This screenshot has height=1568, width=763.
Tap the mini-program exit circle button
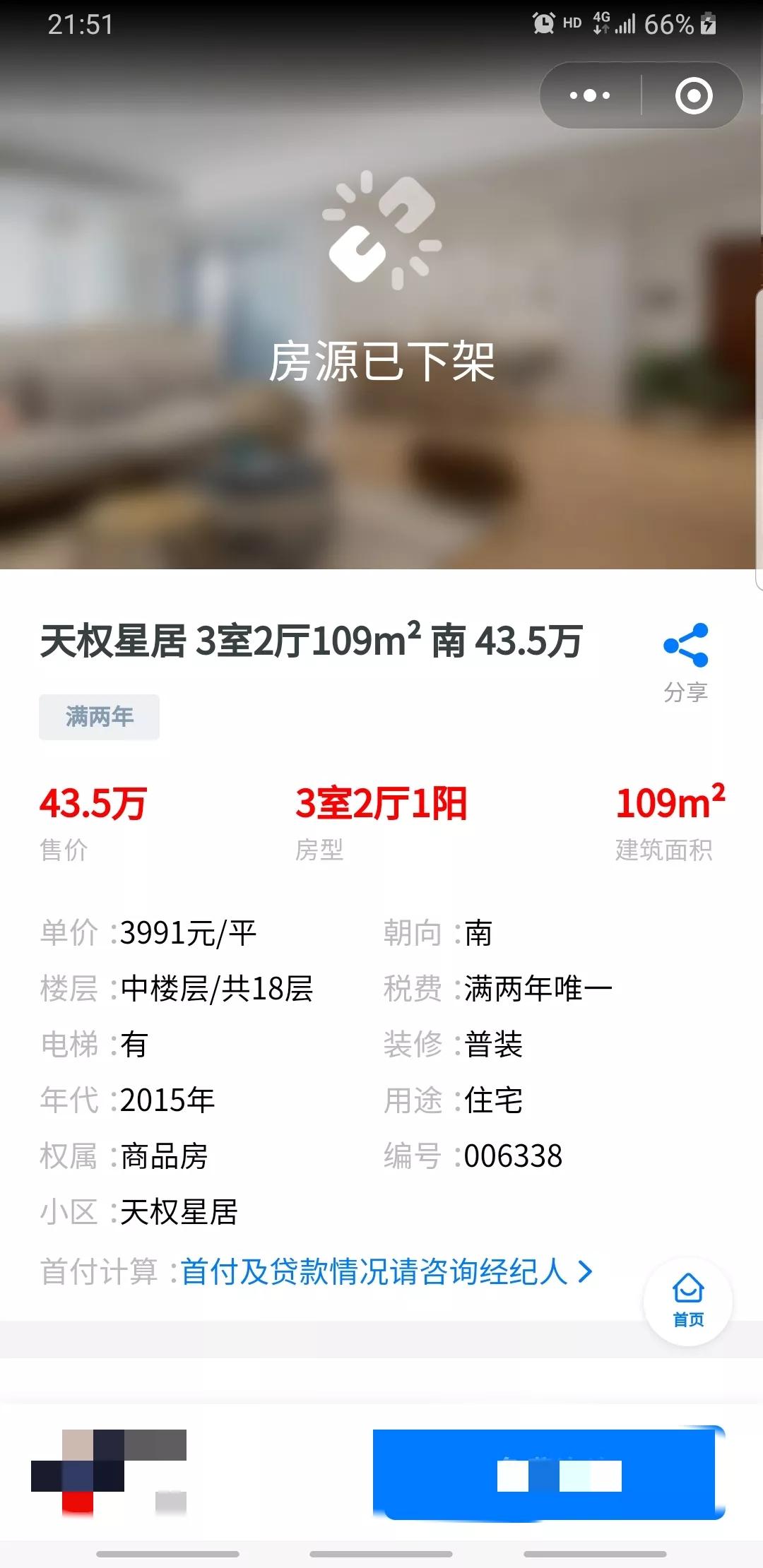click(x=692, y=95)
